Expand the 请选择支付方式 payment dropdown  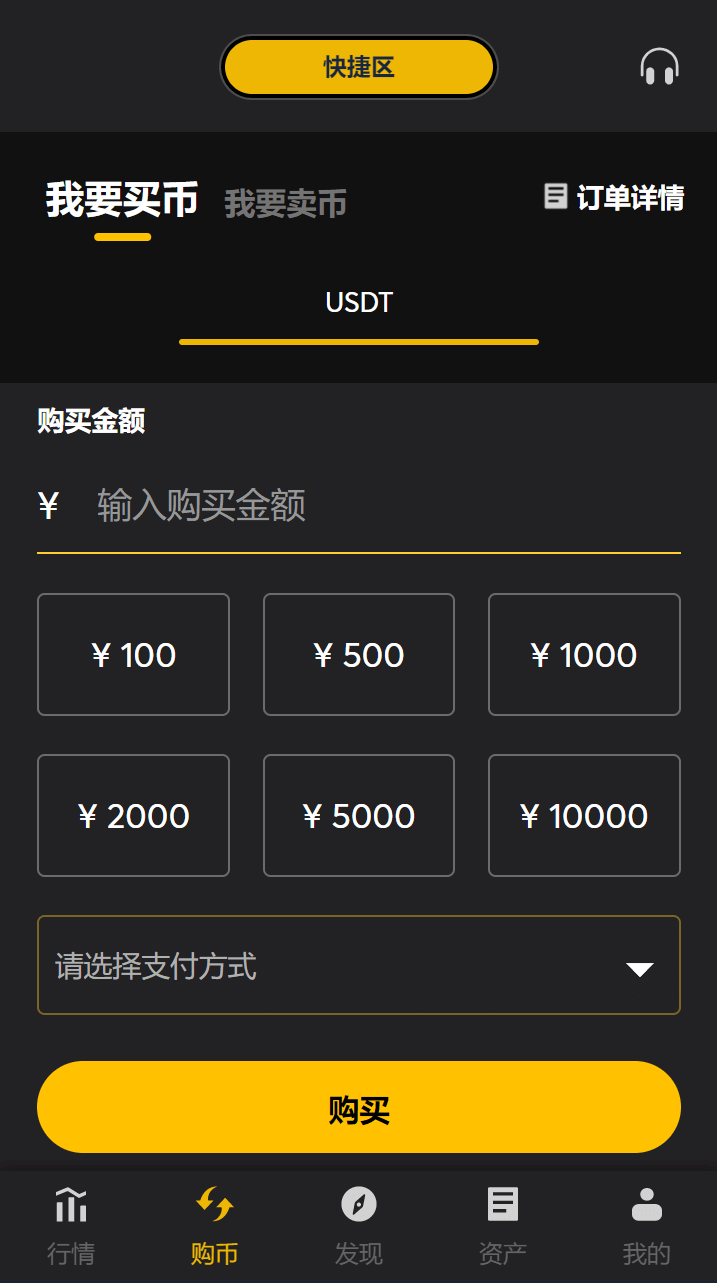[359, 965]
